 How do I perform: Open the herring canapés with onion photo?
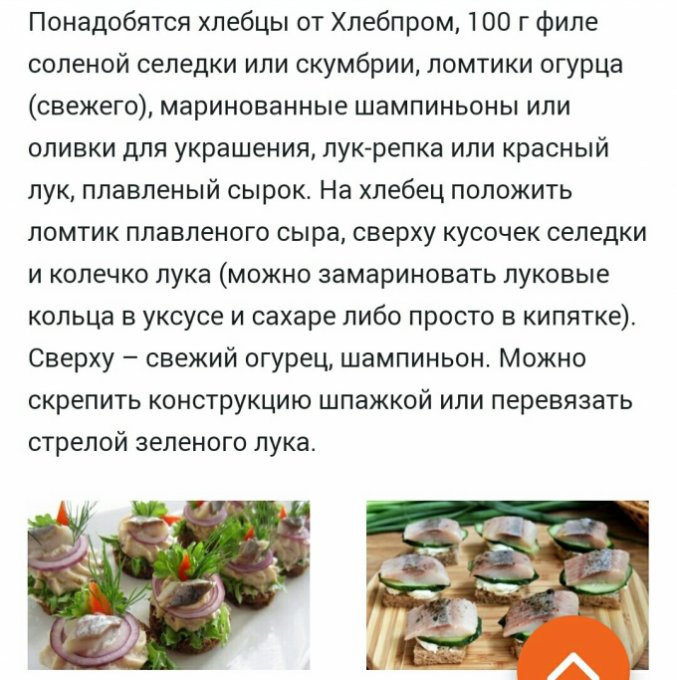click(x=168, y=585)
